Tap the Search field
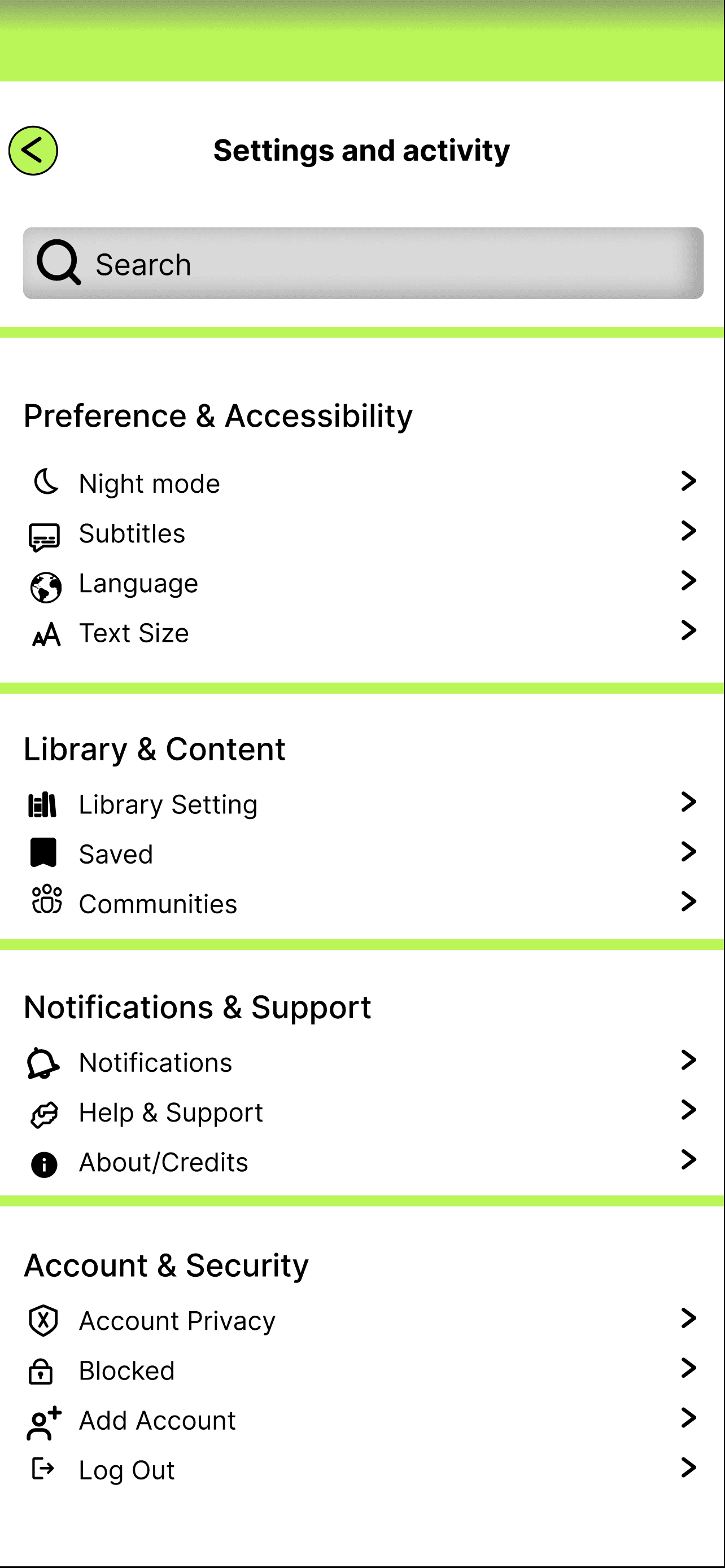 click(x=363, y=264)
